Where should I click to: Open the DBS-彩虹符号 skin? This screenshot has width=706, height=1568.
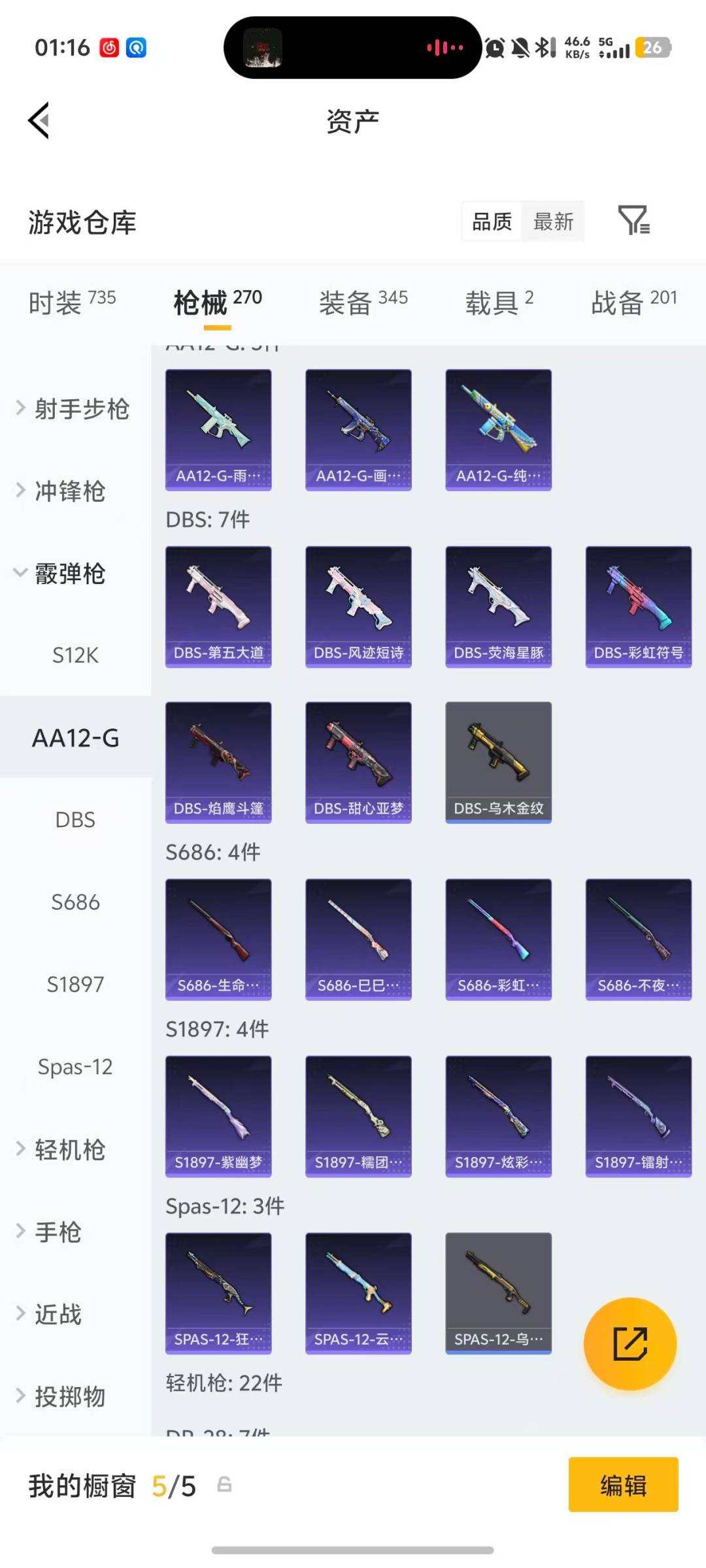pyautogui.click(x=638, y=606)
